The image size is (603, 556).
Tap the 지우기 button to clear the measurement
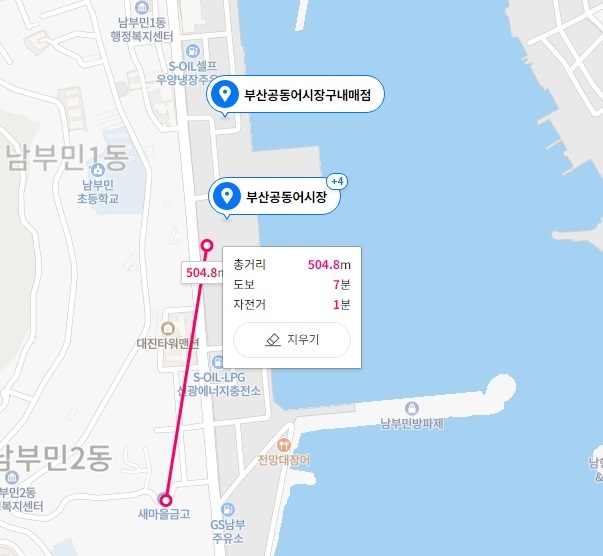coord(292,340)
